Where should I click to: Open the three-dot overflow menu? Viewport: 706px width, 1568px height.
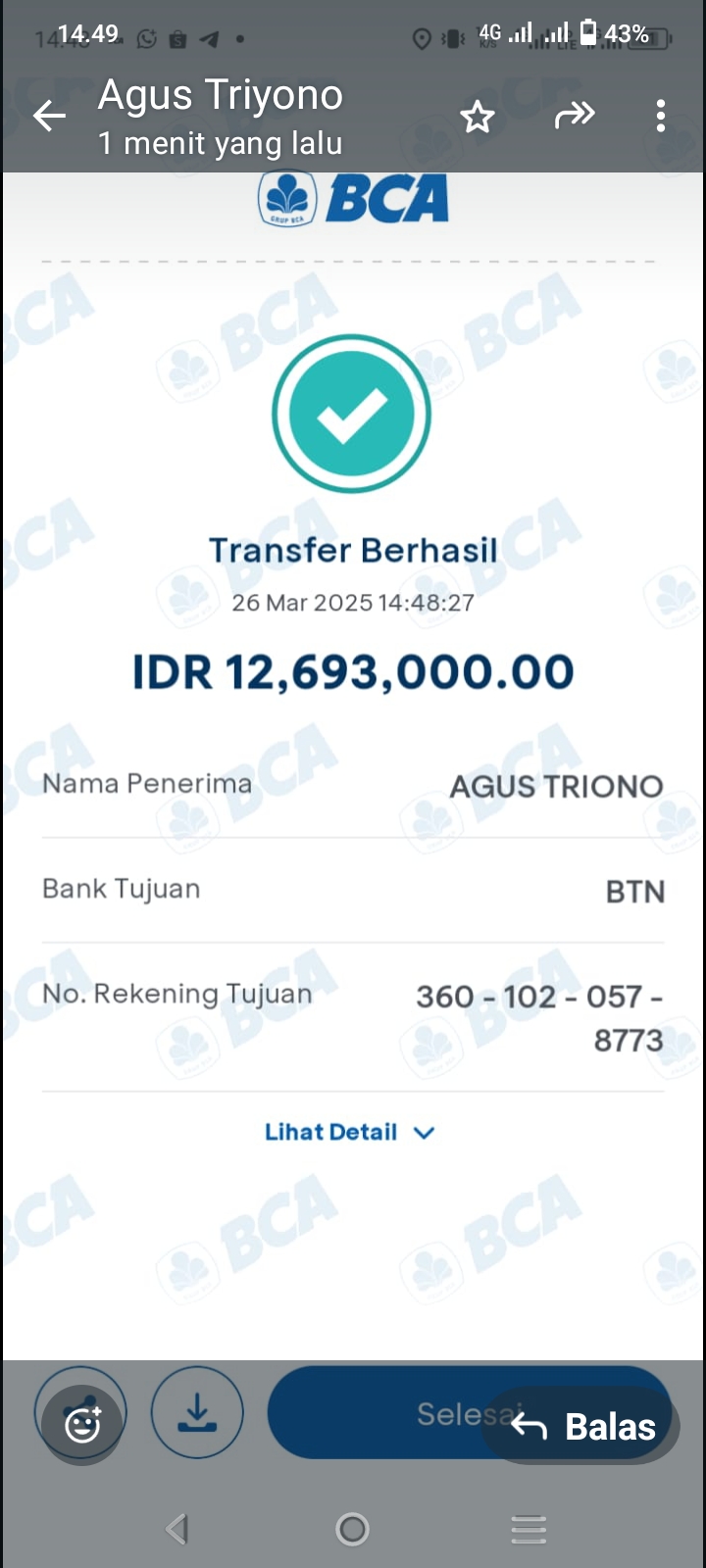click(661, 116)
